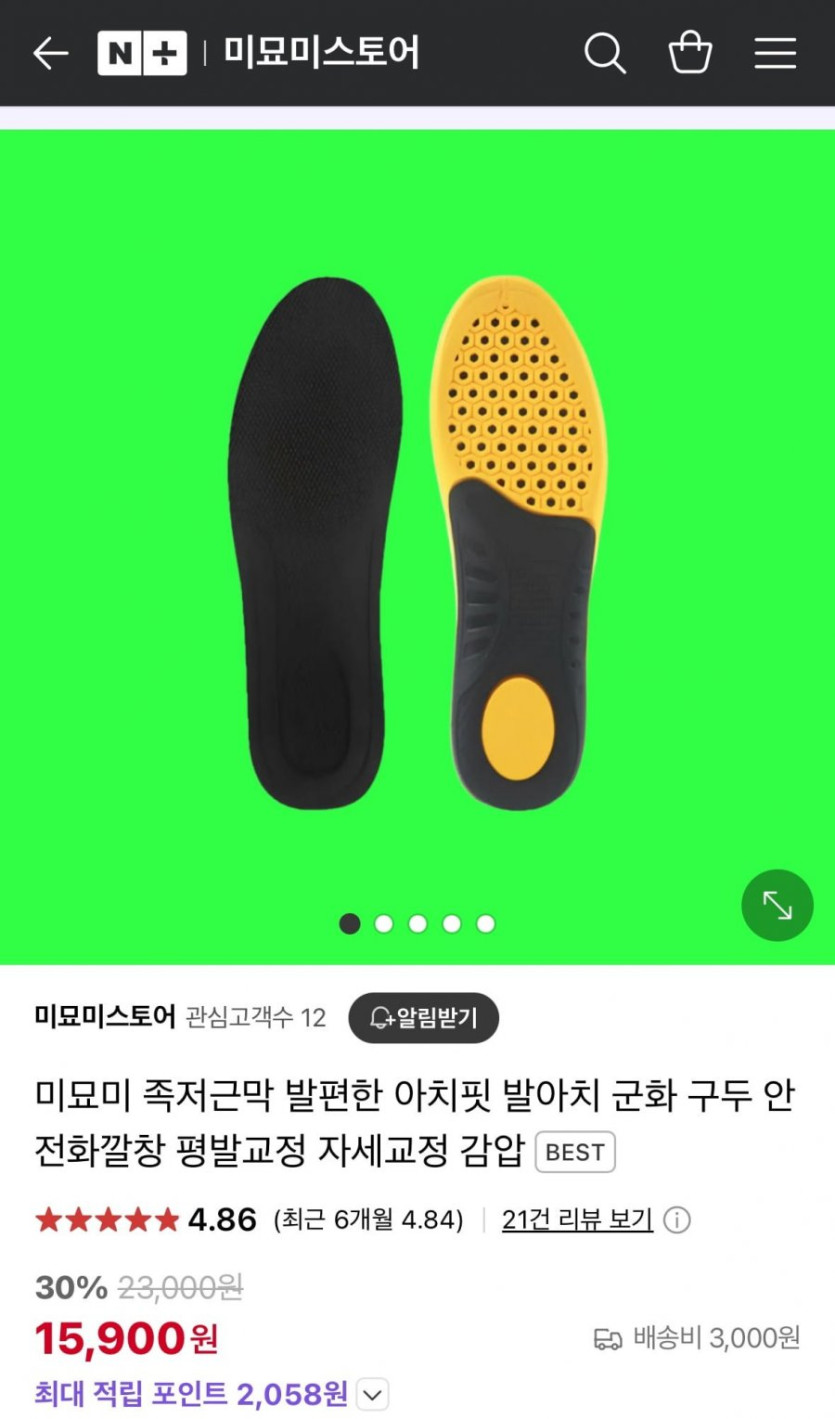Open 21건 리뷰 보기 reviews link
The width and height of the screenshot is (835, 1419).
tap(577, 1220)
